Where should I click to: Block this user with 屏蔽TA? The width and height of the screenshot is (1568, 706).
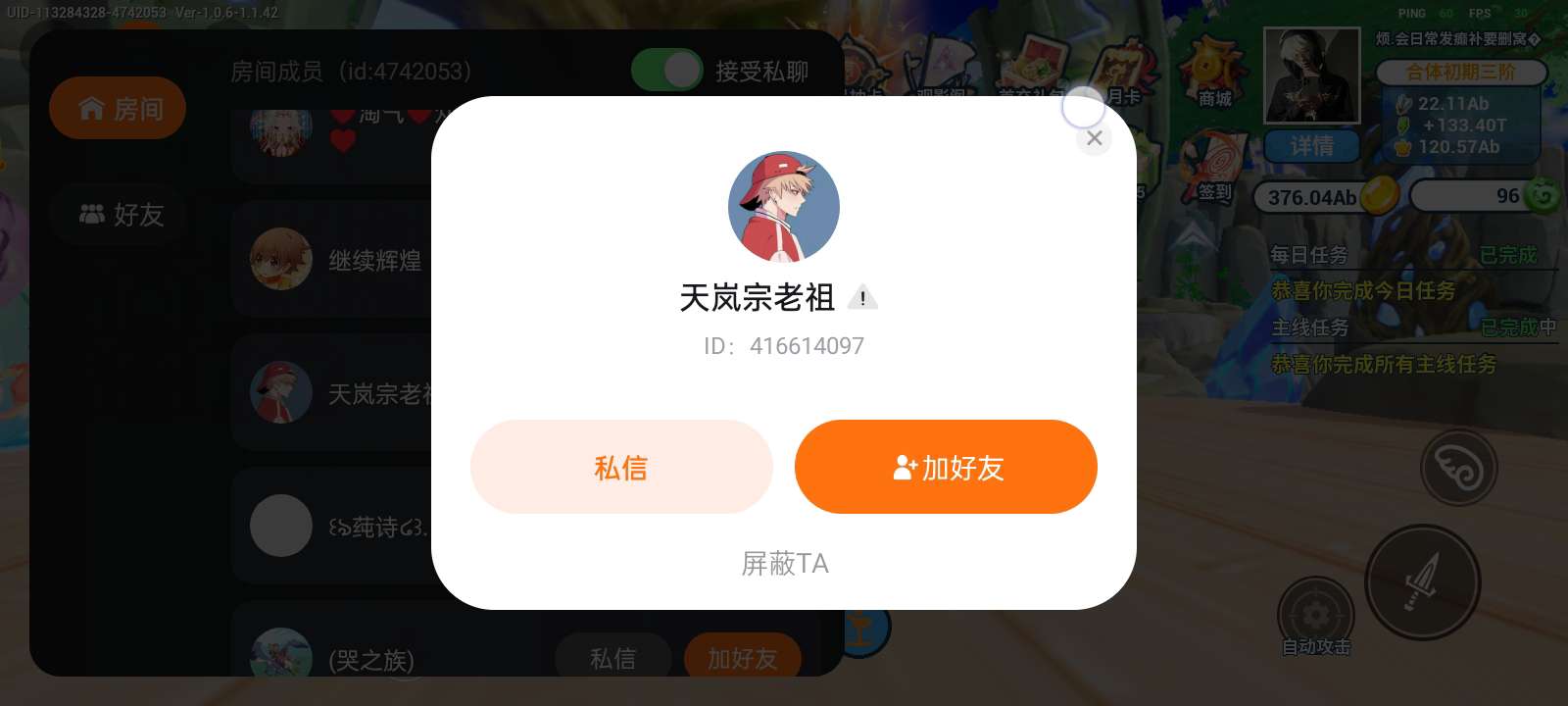pos(784,564)
